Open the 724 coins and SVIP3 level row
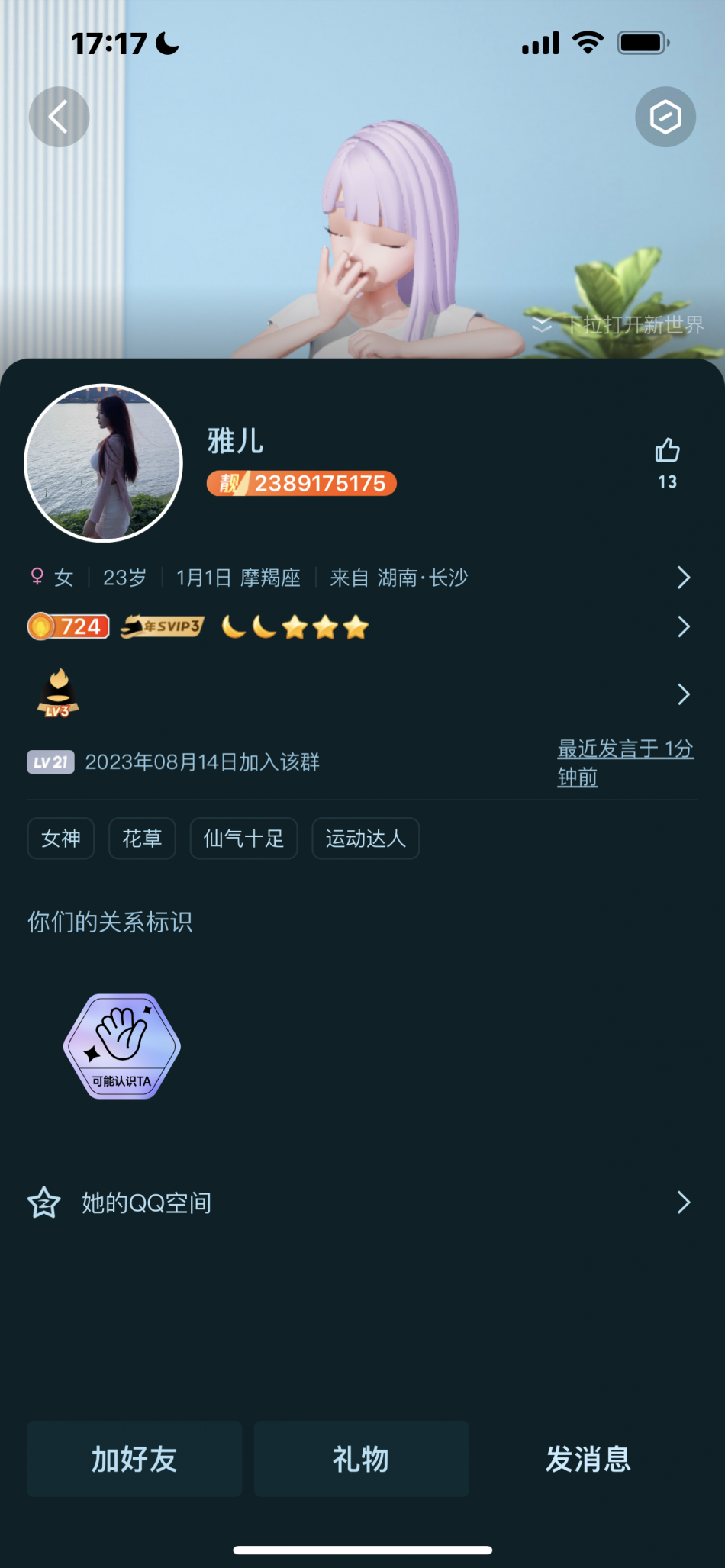The image size is (725, 1568). pyautogui.click(x=359, y=627)
